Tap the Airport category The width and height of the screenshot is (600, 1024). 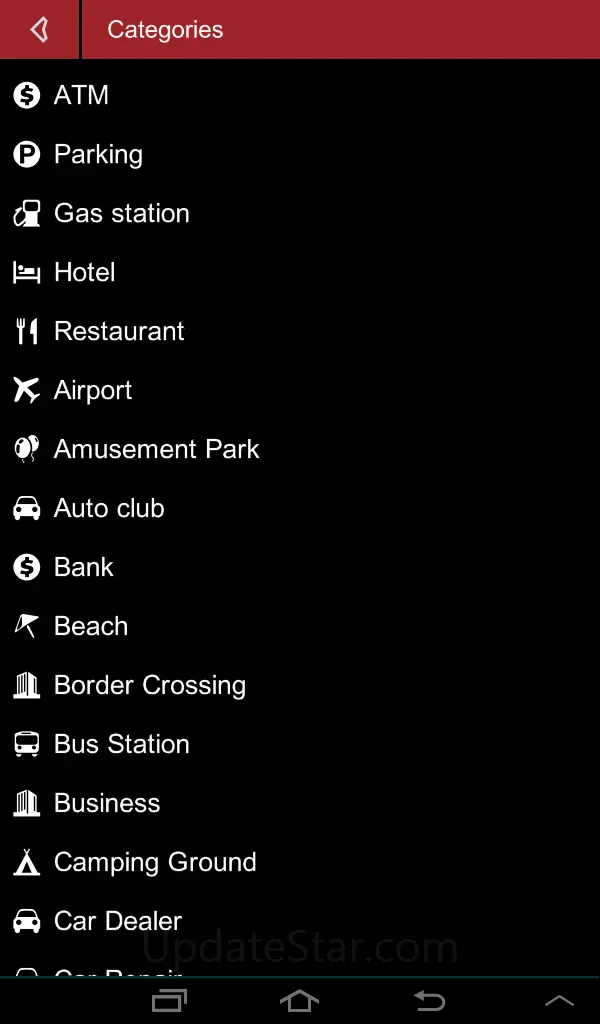tap(93, 390)
